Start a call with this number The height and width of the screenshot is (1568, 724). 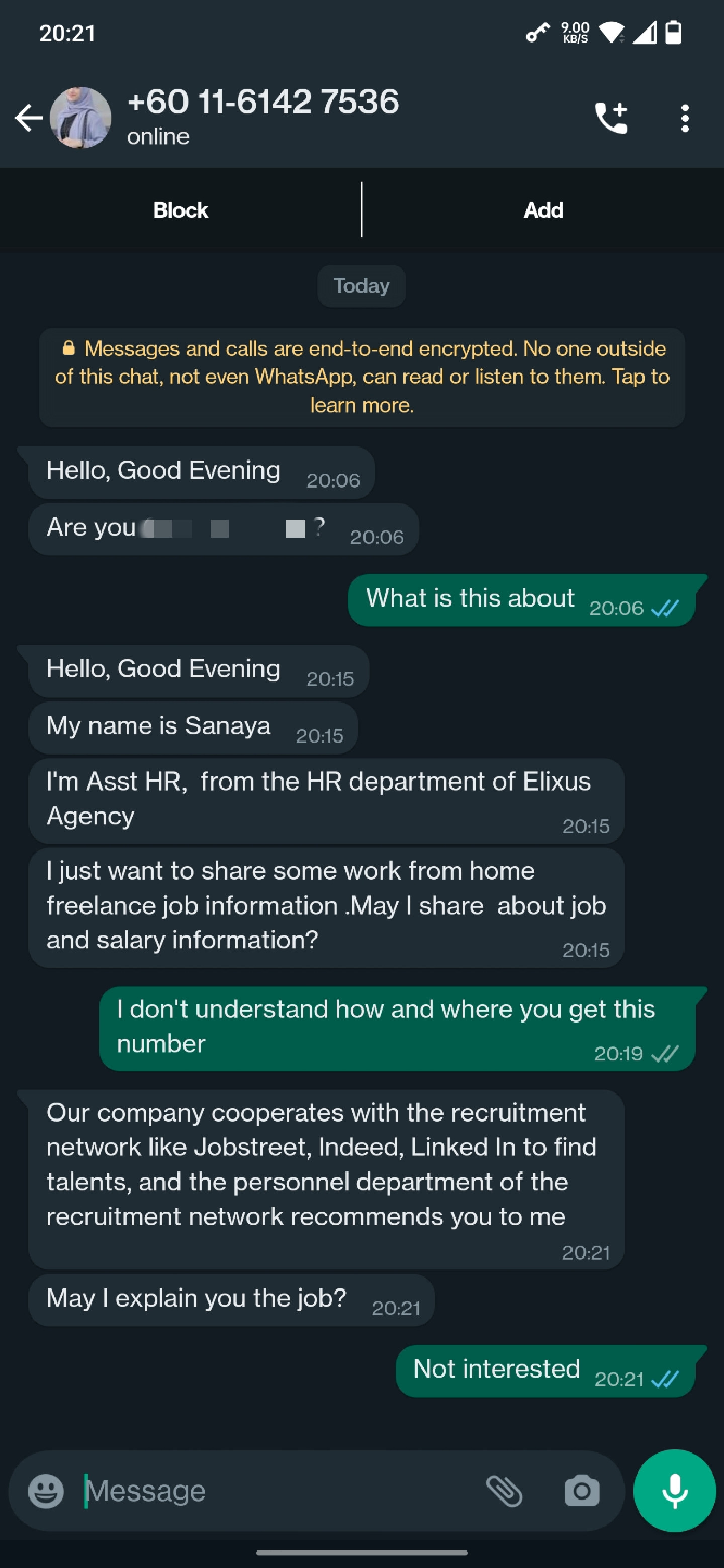point(611,118)
